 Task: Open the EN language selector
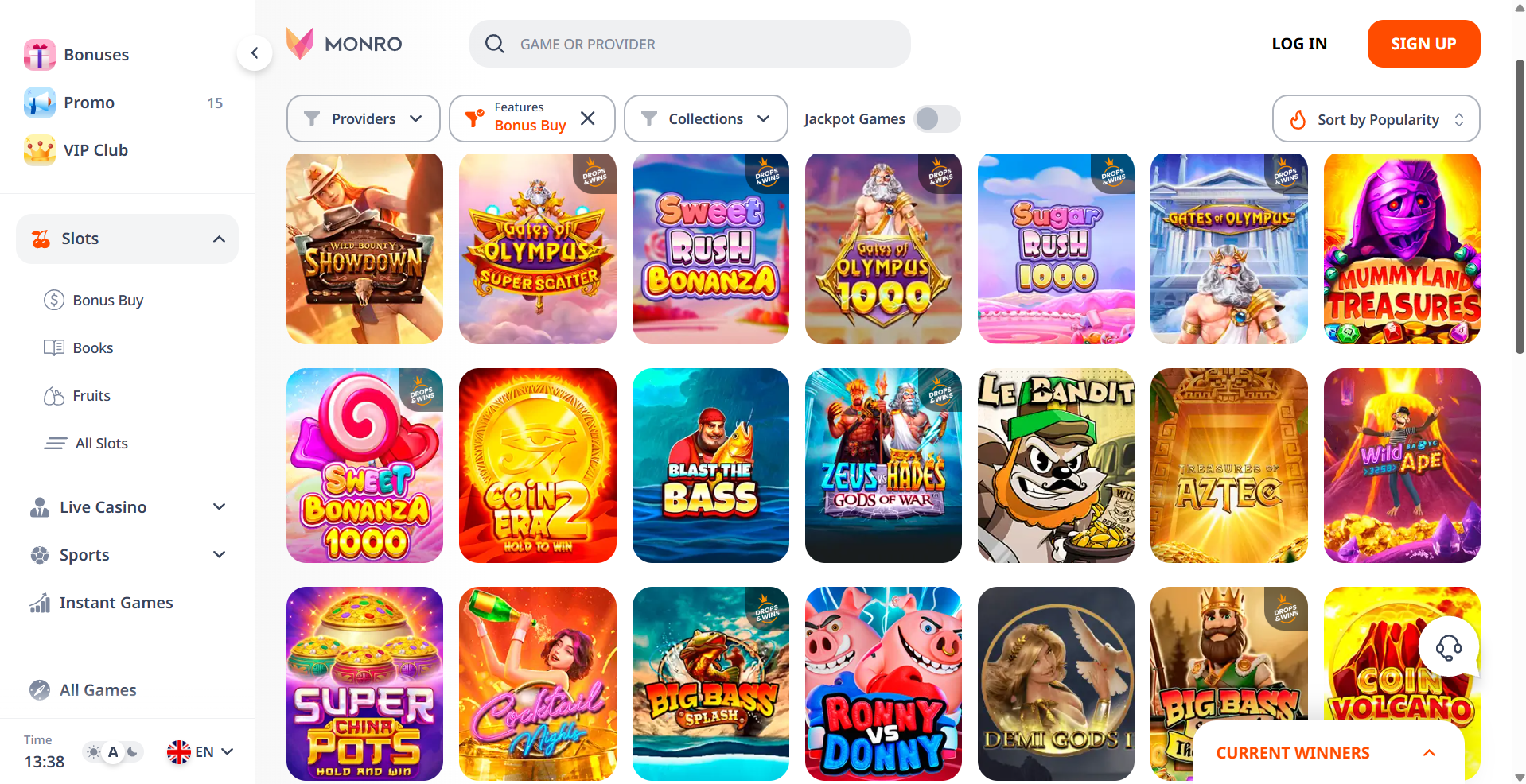[200, 751]
